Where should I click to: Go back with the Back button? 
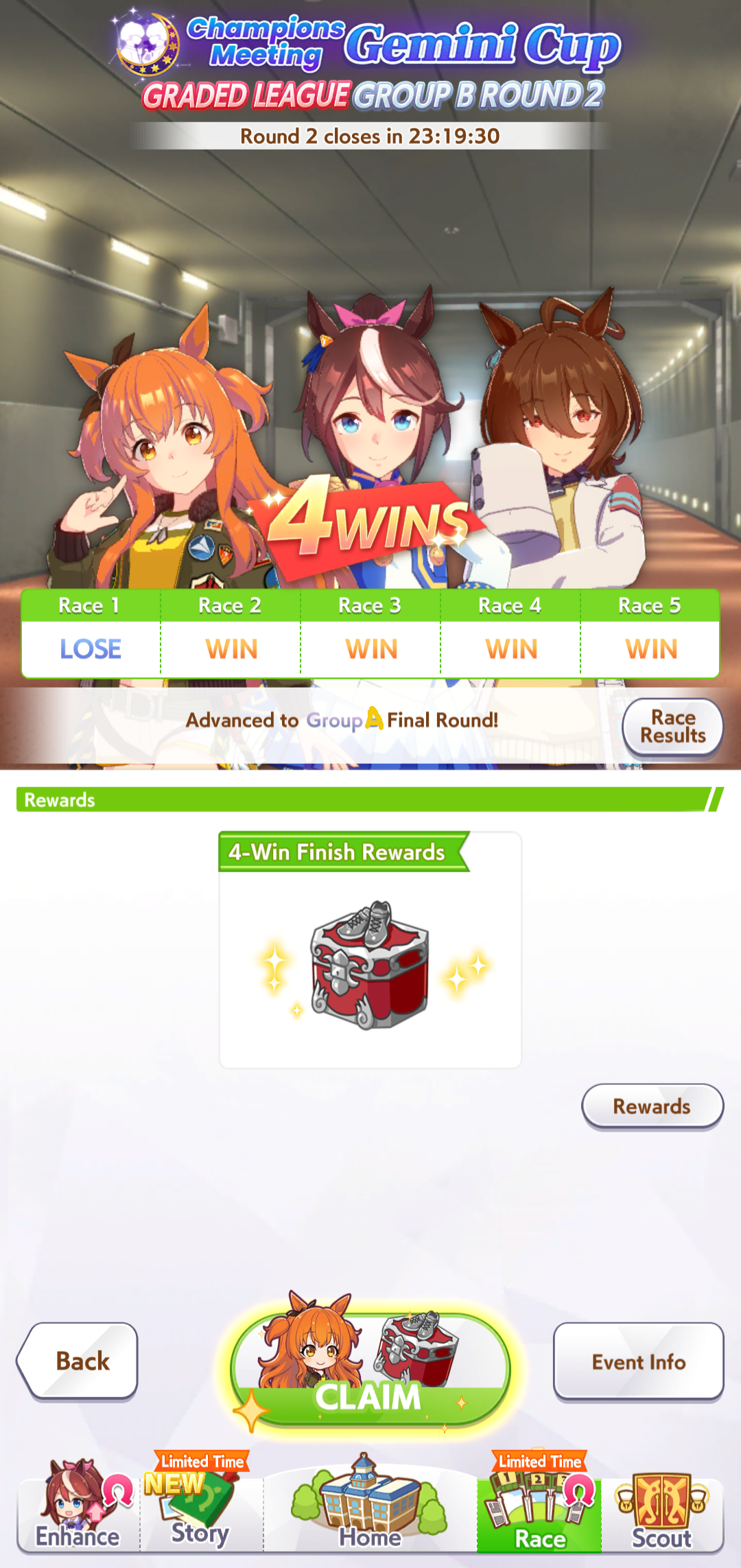[x=78, y=1361]
